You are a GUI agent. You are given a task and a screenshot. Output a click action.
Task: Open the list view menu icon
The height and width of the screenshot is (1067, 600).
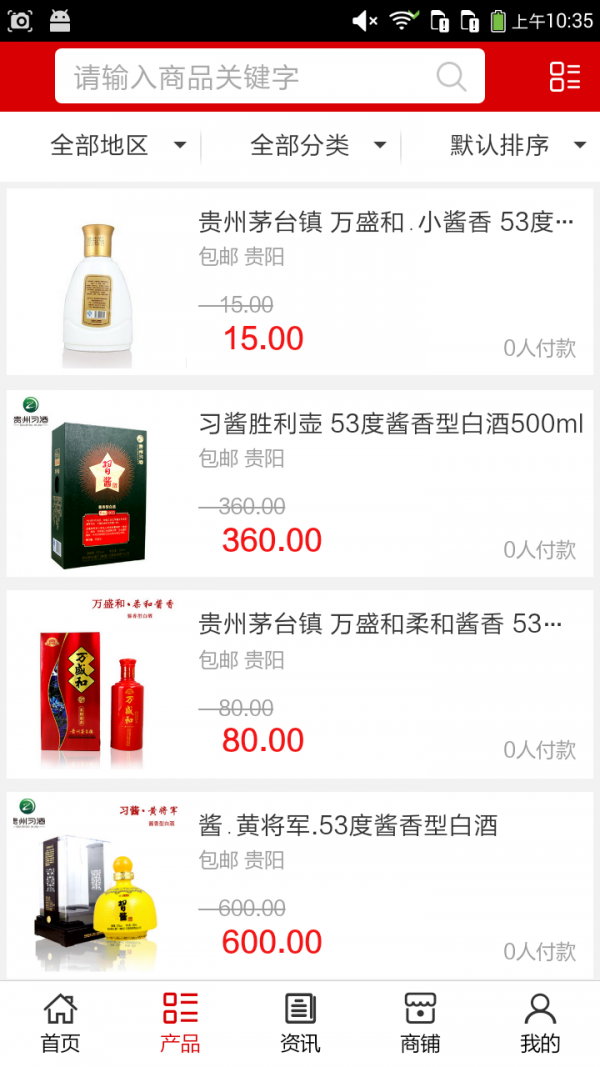pyautogui.click(x=564, y=77)
